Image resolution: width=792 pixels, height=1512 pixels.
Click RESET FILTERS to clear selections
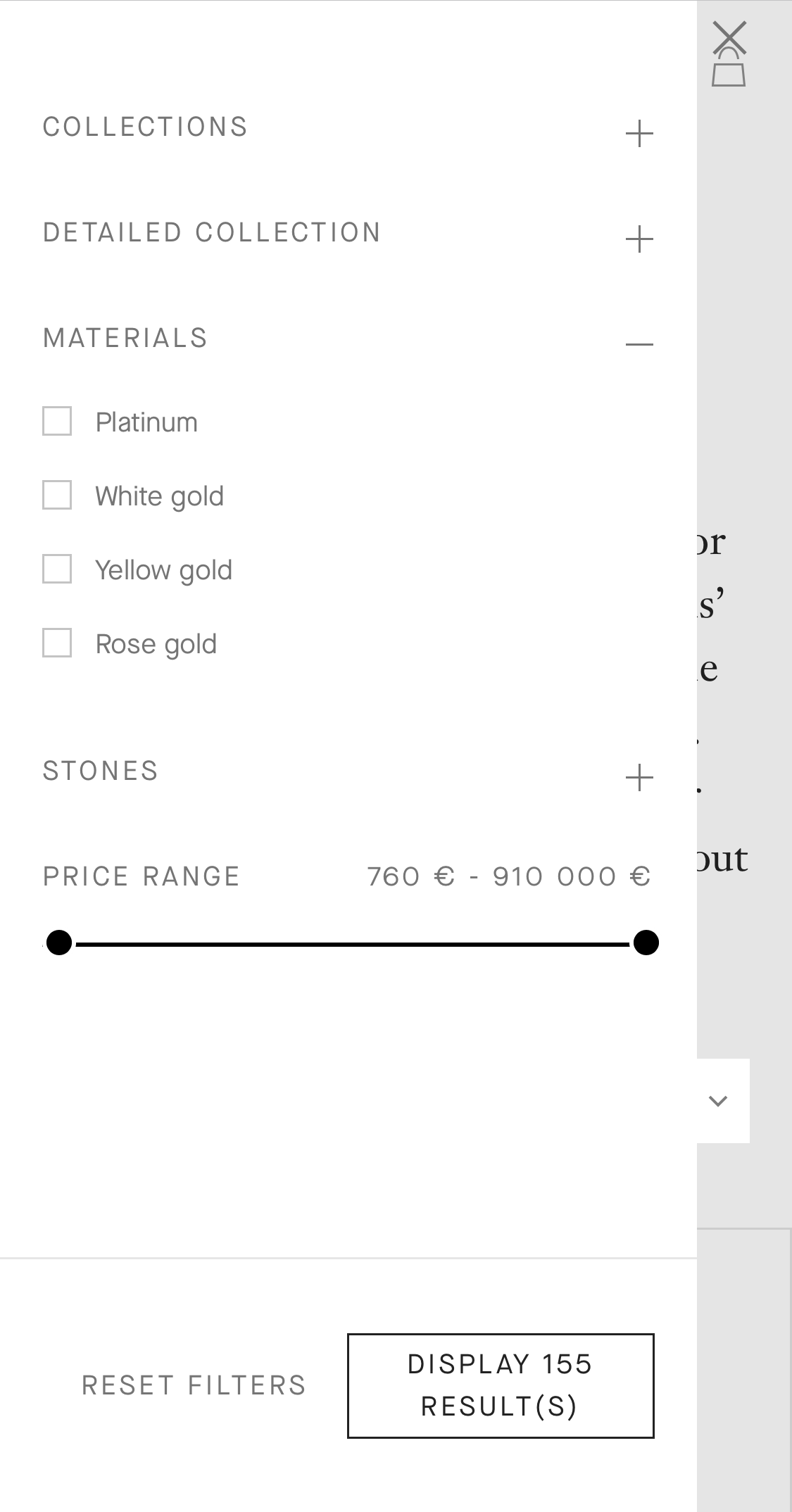click(x=193, y=1385)
